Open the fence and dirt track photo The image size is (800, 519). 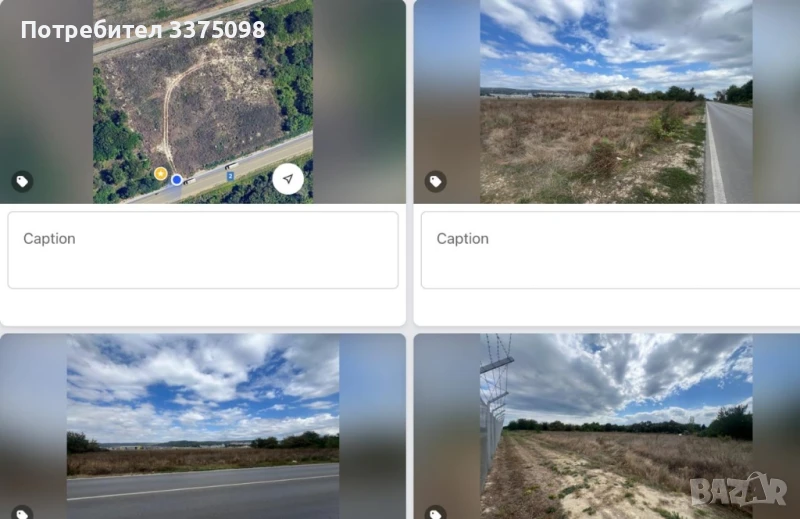click(616, 425)
